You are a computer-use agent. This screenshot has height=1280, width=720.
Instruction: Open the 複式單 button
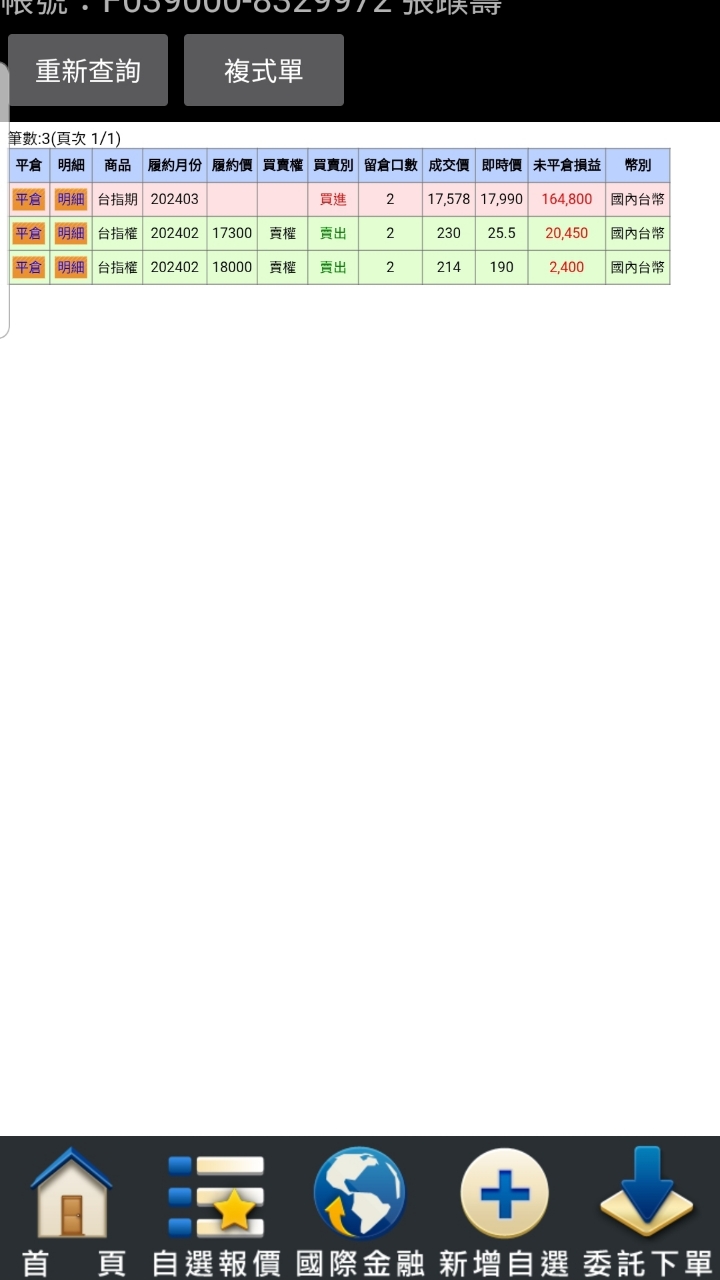point(264,70)
